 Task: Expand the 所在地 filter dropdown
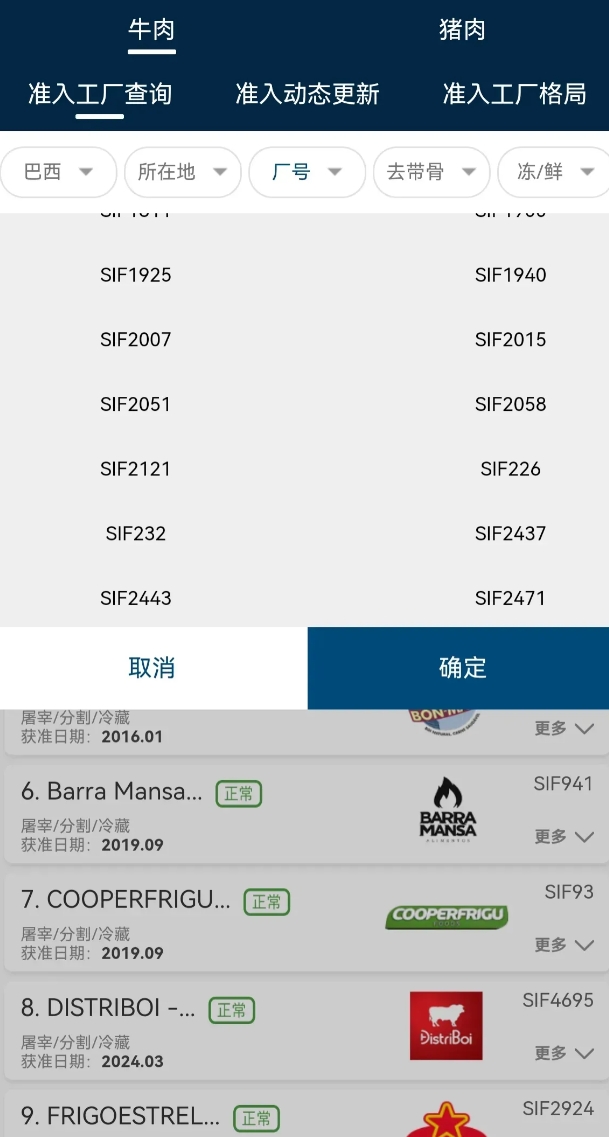[183, 172]
